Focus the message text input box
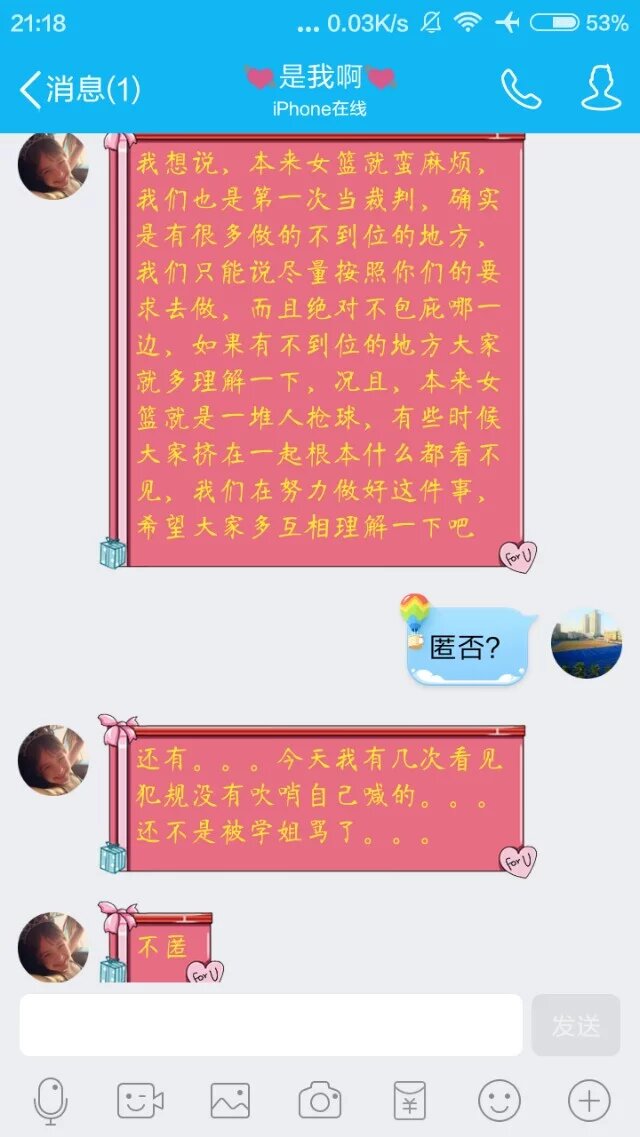 coord(270,1024)
